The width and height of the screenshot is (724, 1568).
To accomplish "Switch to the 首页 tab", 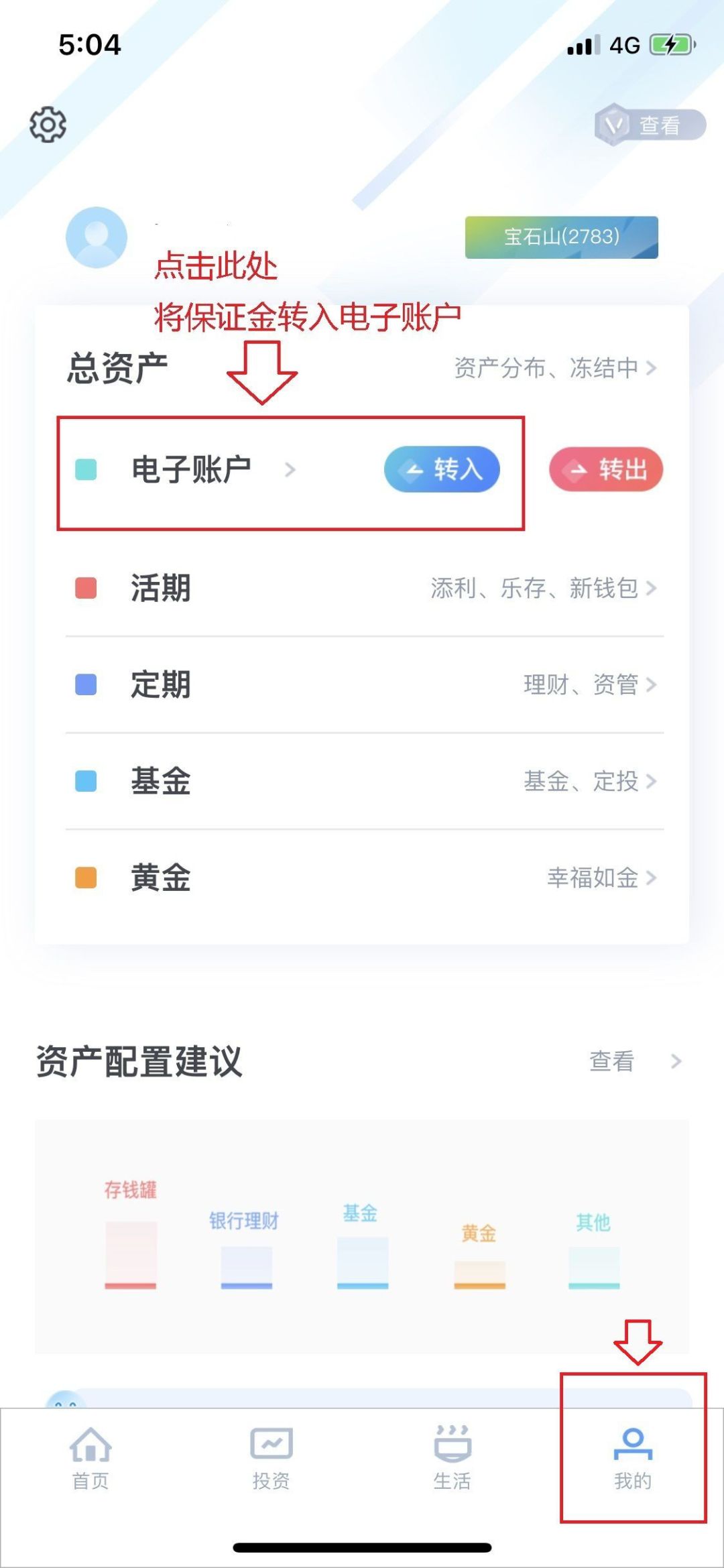I will pyautogui.click(x=90, y=1459).
